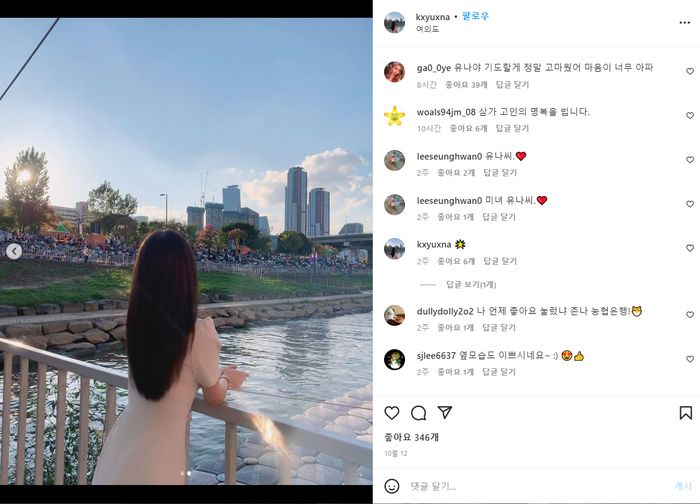This screenshot has width=700, height=504.
Task: Open the 여의도 location tag
Action: click(427, 30)
